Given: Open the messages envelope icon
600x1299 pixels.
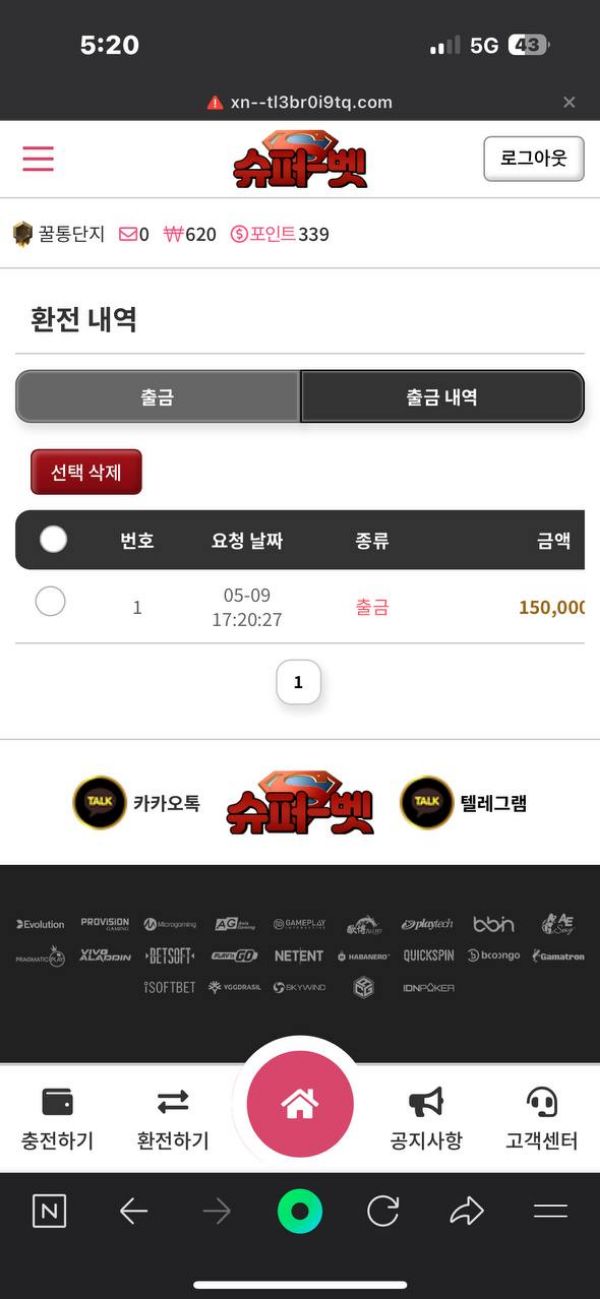Looking at the screenshot, I should 128,234.
